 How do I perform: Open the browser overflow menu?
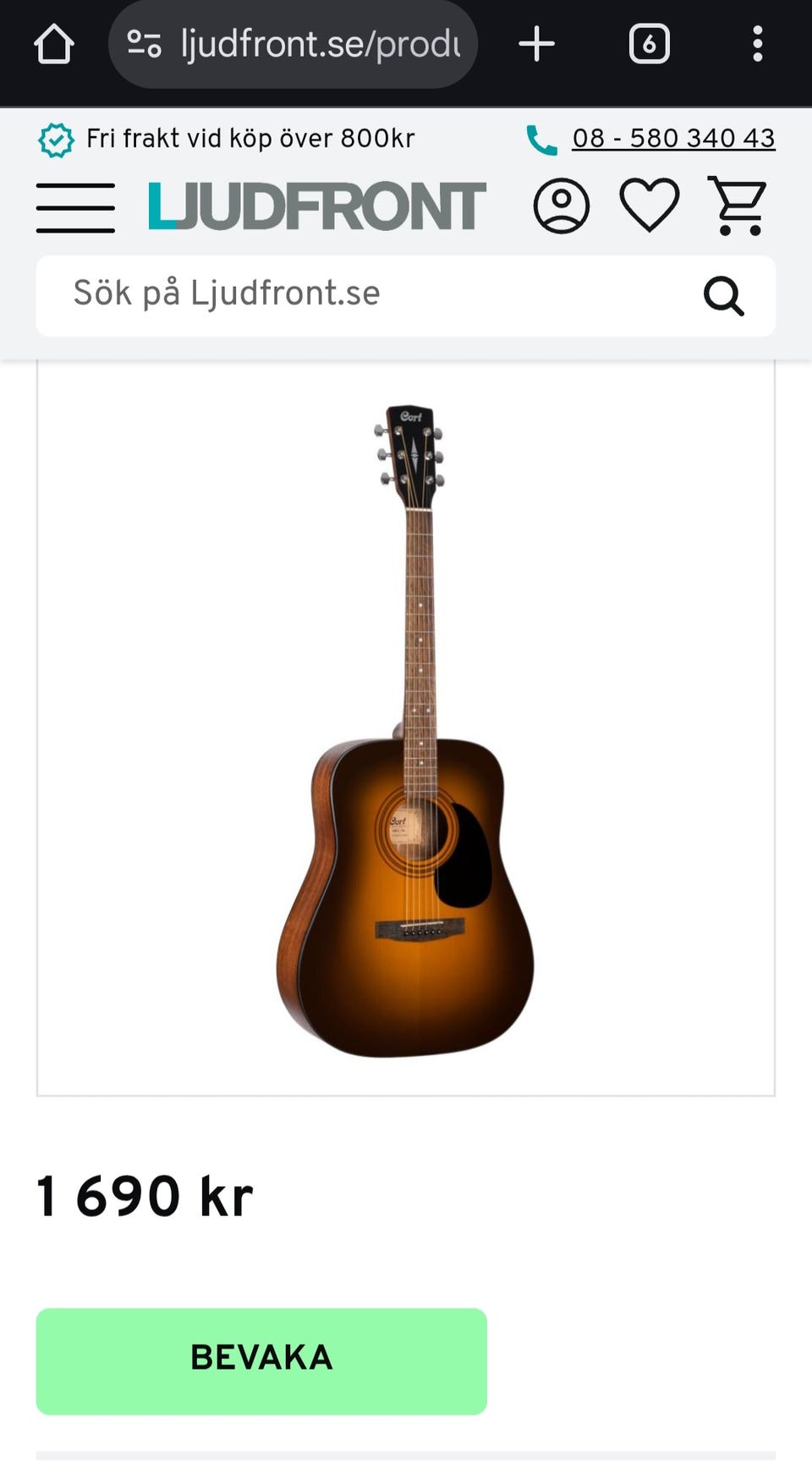coord(757,44)
